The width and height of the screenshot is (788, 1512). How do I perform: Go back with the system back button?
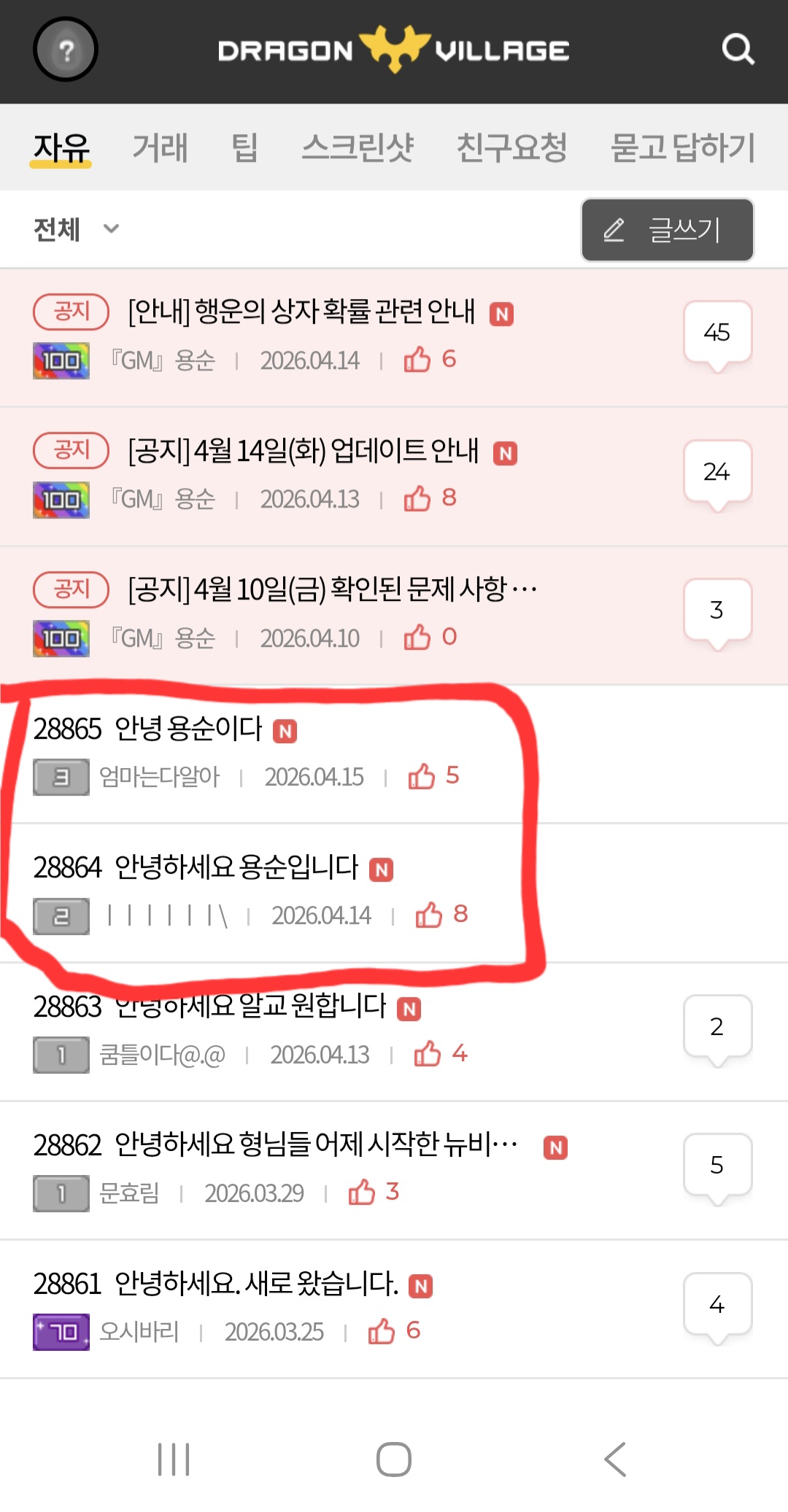[615, 1459]
